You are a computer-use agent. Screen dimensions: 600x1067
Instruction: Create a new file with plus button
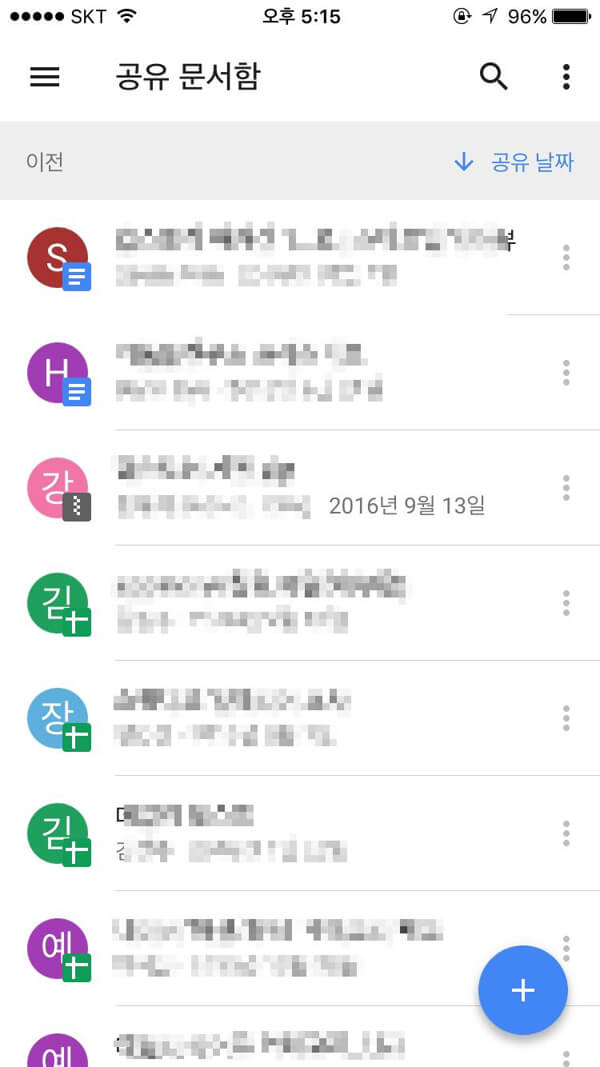point(522,990)
